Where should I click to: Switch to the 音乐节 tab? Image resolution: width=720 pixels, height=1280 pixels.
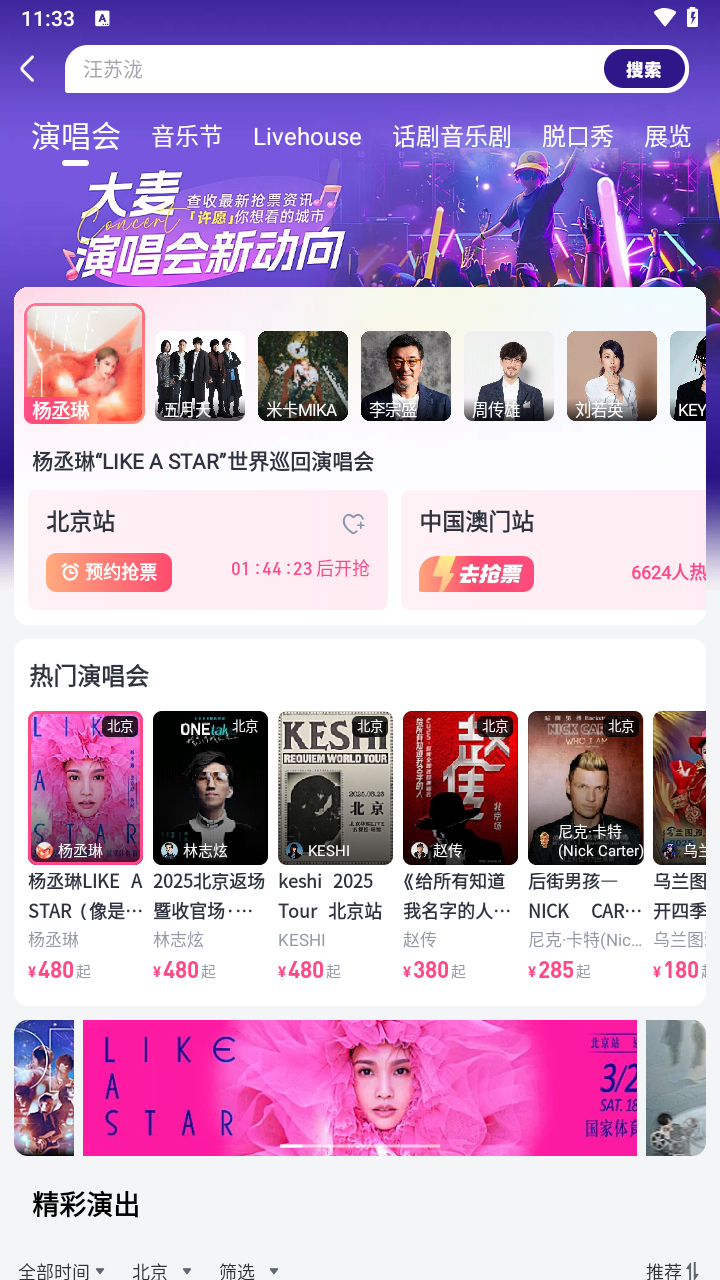coord(186,137)
